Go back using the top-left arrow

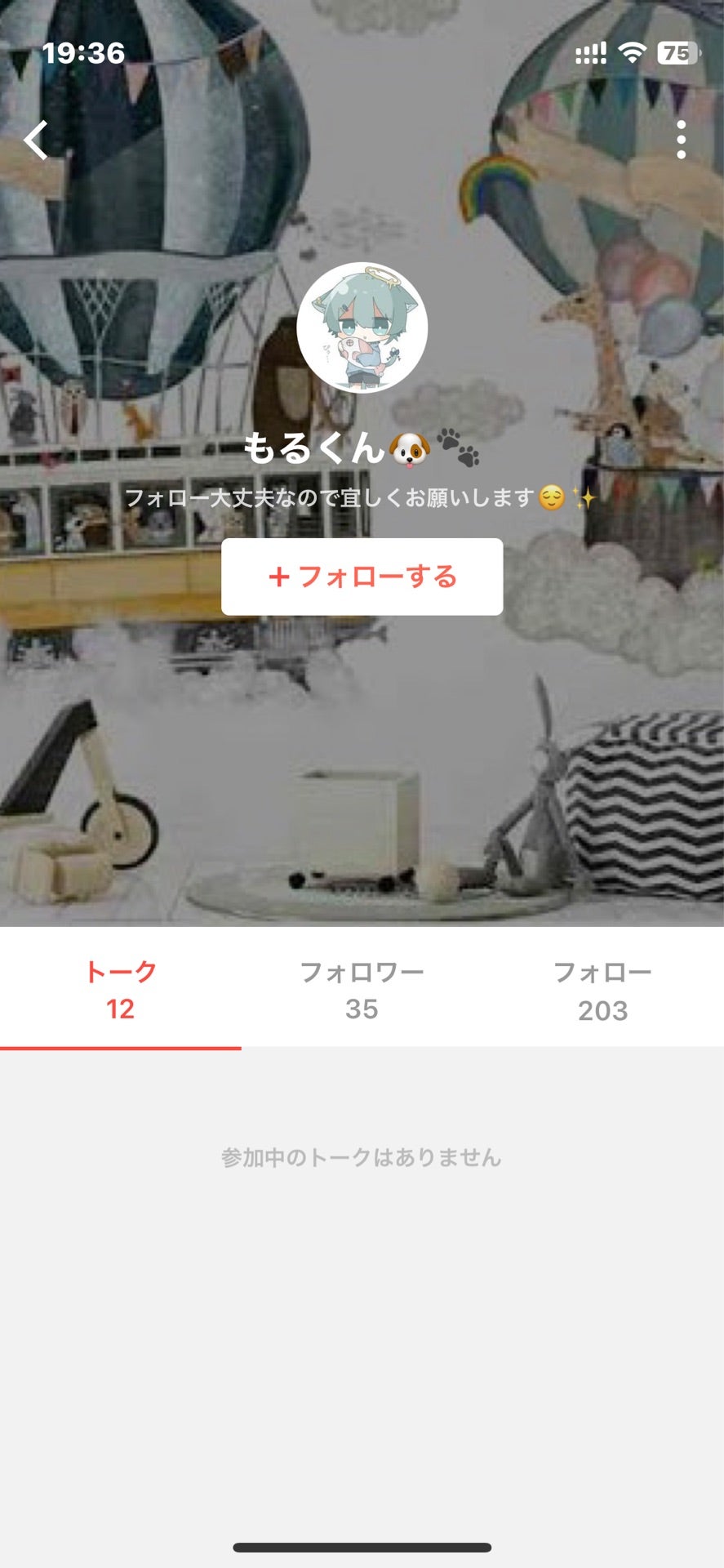(36, 140)
